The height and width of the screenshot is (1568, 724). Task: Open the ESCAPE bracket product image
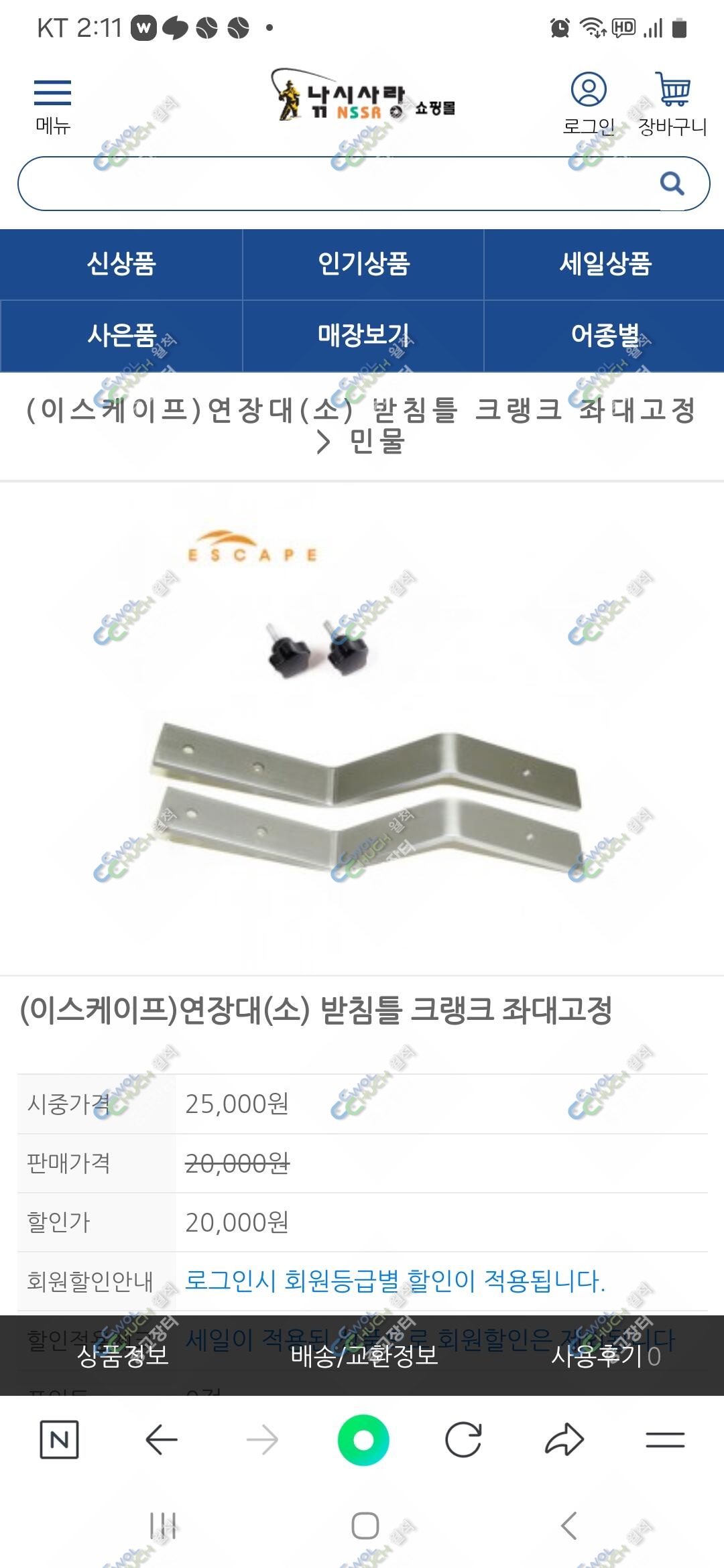point(362,728)
